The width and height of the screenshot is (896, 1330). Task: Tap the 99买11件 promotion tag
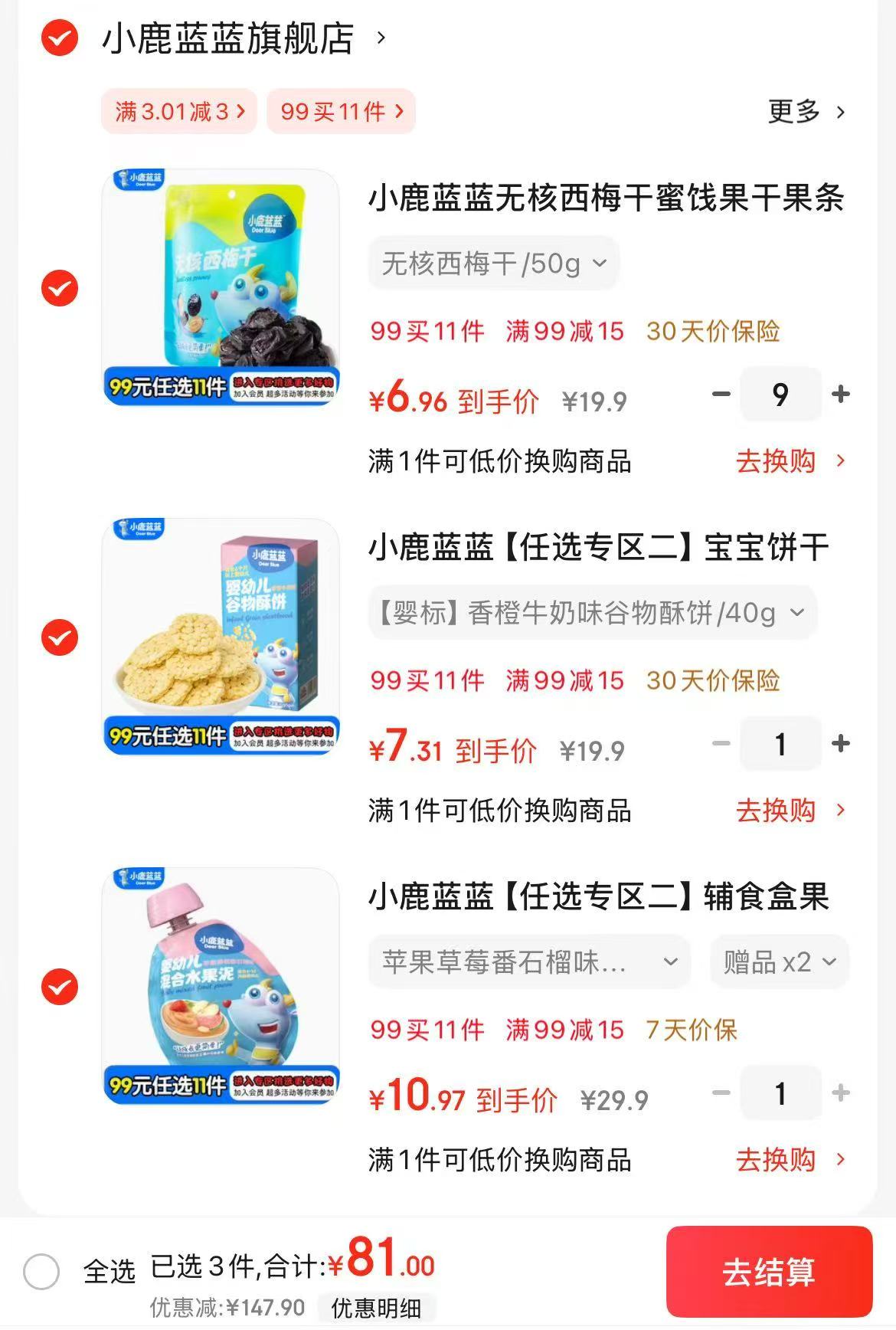(x=340, y=112)
